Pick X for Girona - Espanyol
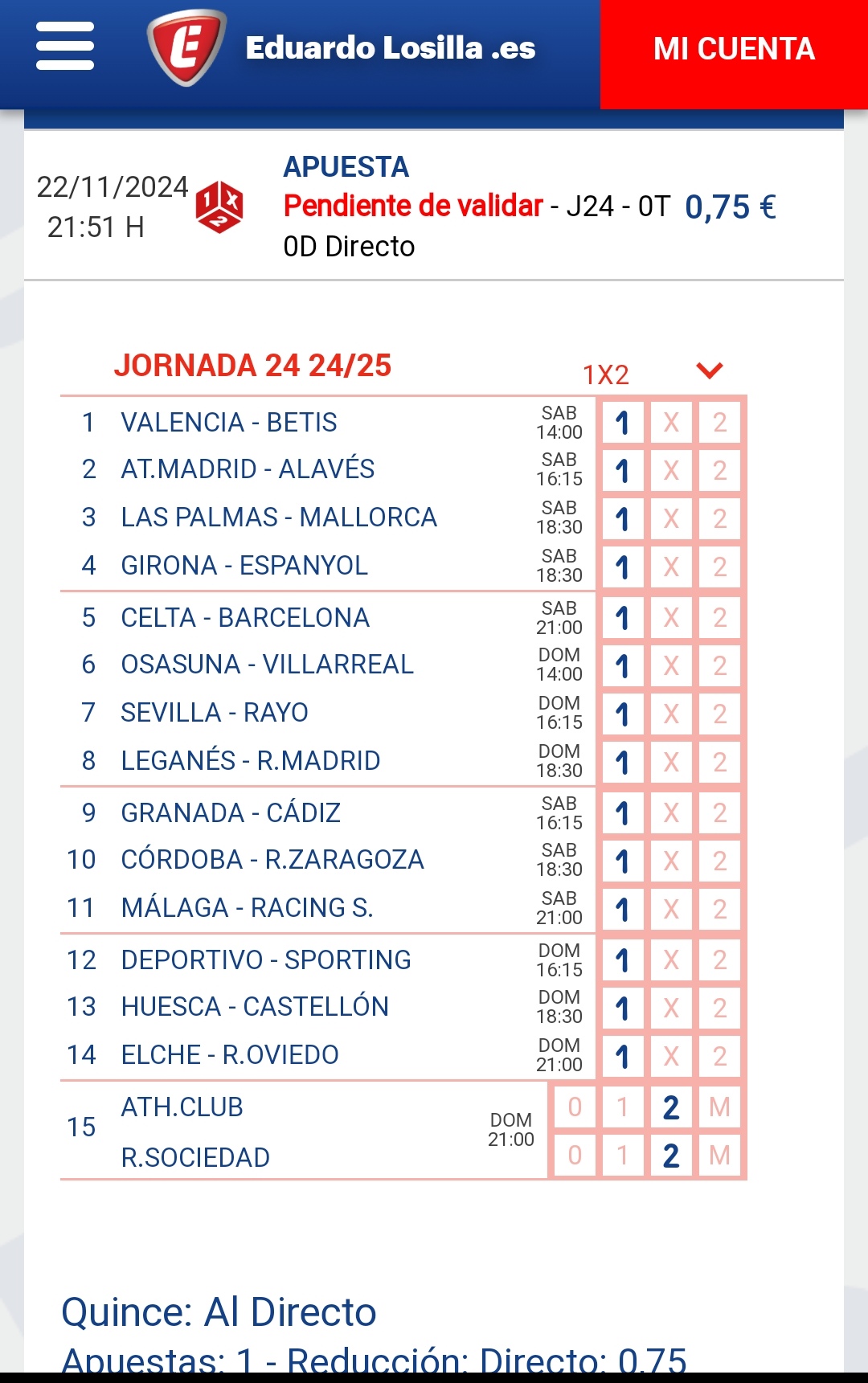868x1383 pixels. click(671, 567)
